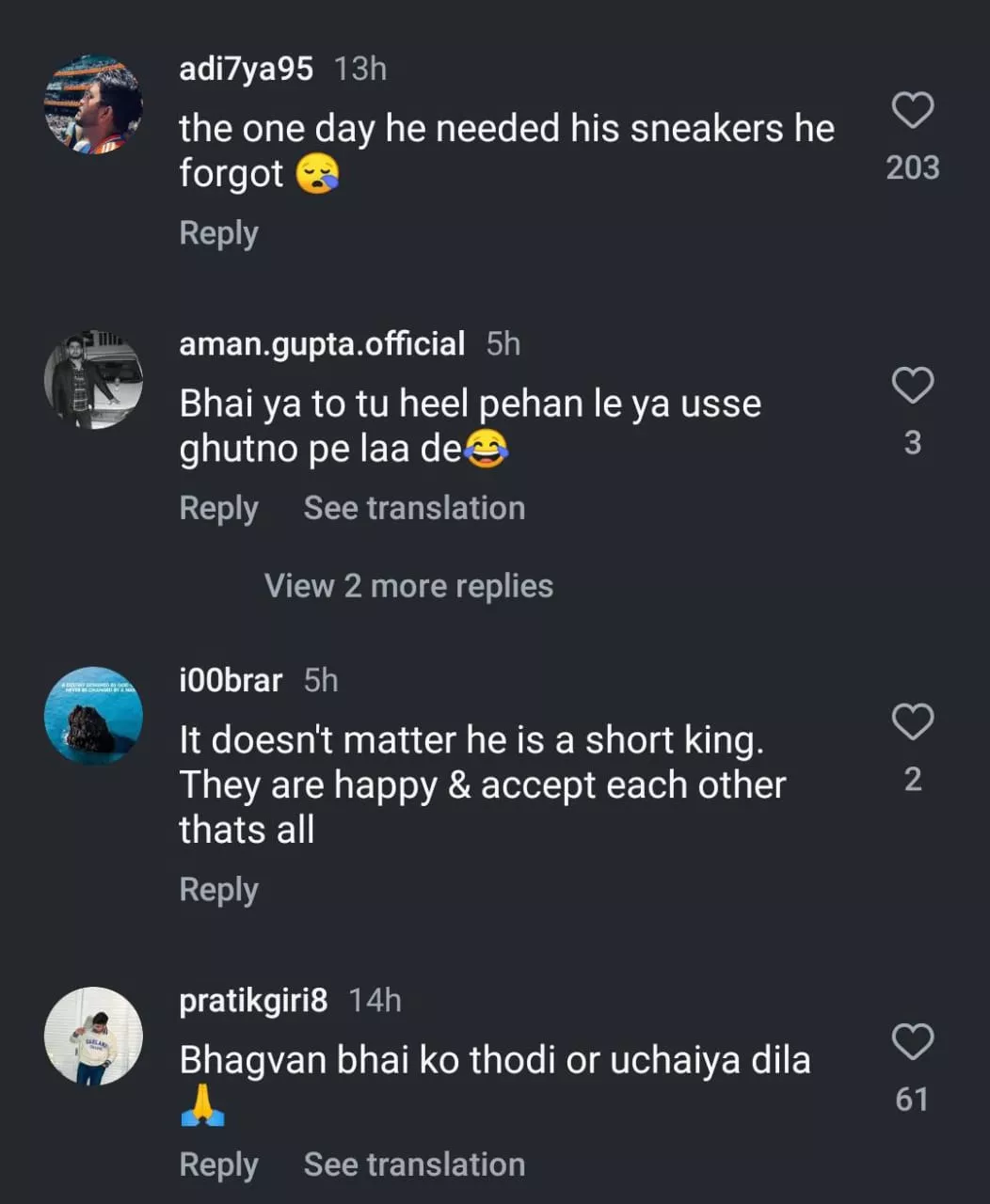Tap the username pratikgiri8

coord(253,1000)
